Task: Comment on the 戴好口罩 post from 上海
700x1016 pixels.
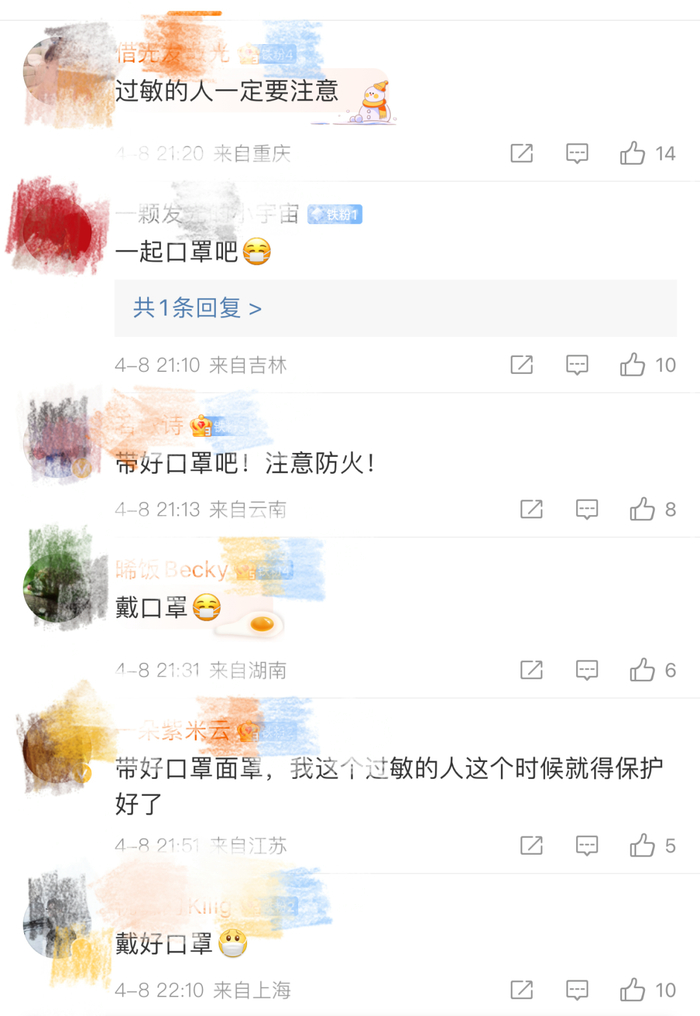Action: pos(577,990)
